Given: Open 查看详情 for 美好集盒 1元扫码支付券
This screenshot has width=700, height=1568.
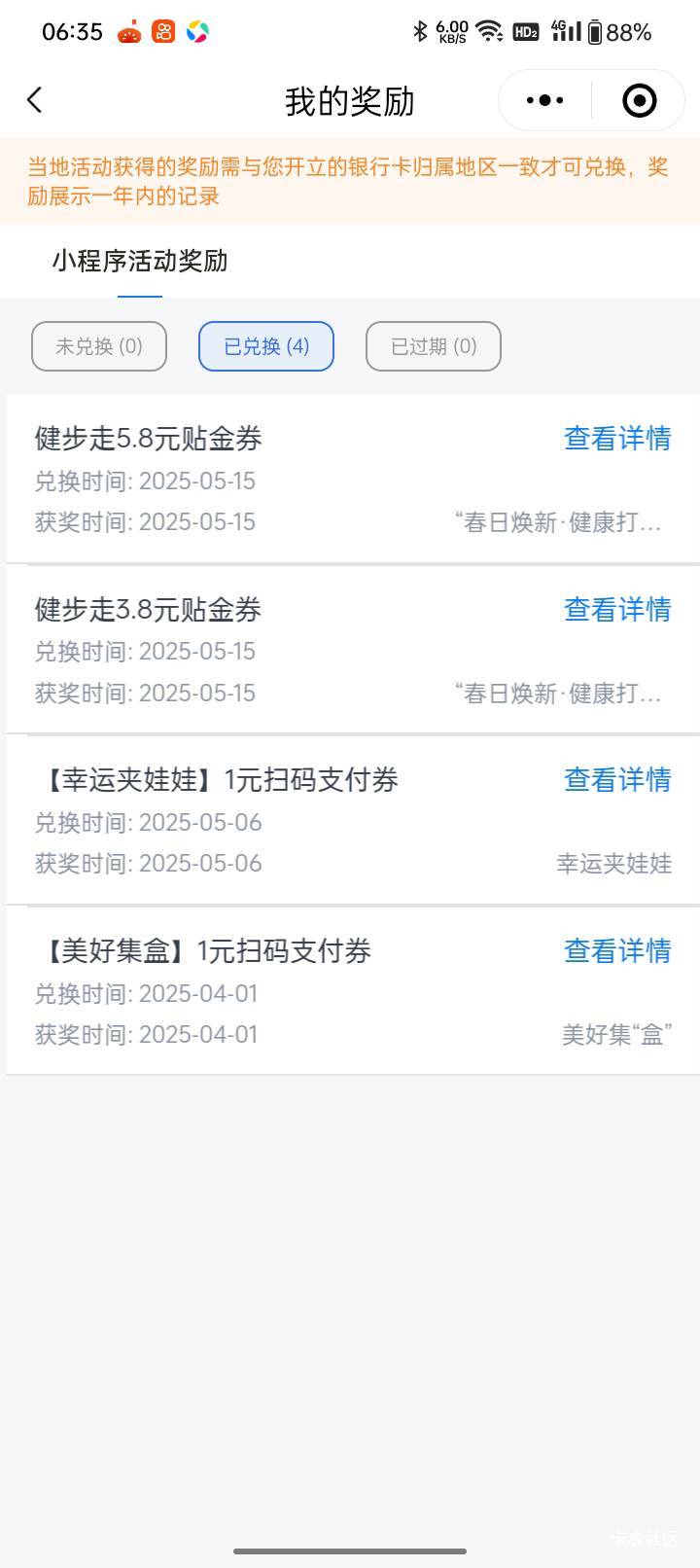Looking at the screenshot, I should pyautogui.click(x=617, y=951).
